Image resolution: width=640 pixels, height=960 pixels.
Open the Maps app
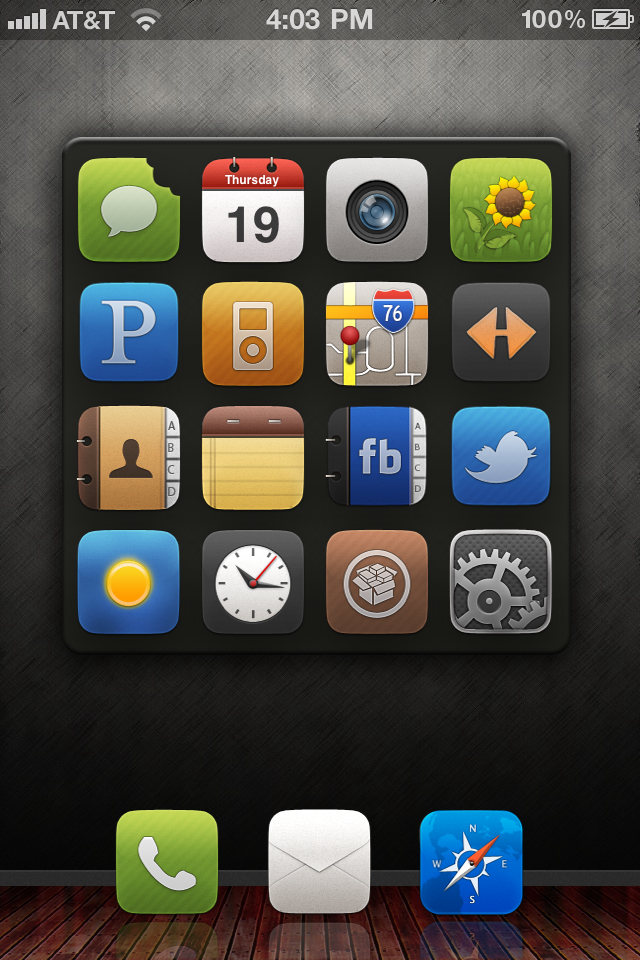[377, 333]
